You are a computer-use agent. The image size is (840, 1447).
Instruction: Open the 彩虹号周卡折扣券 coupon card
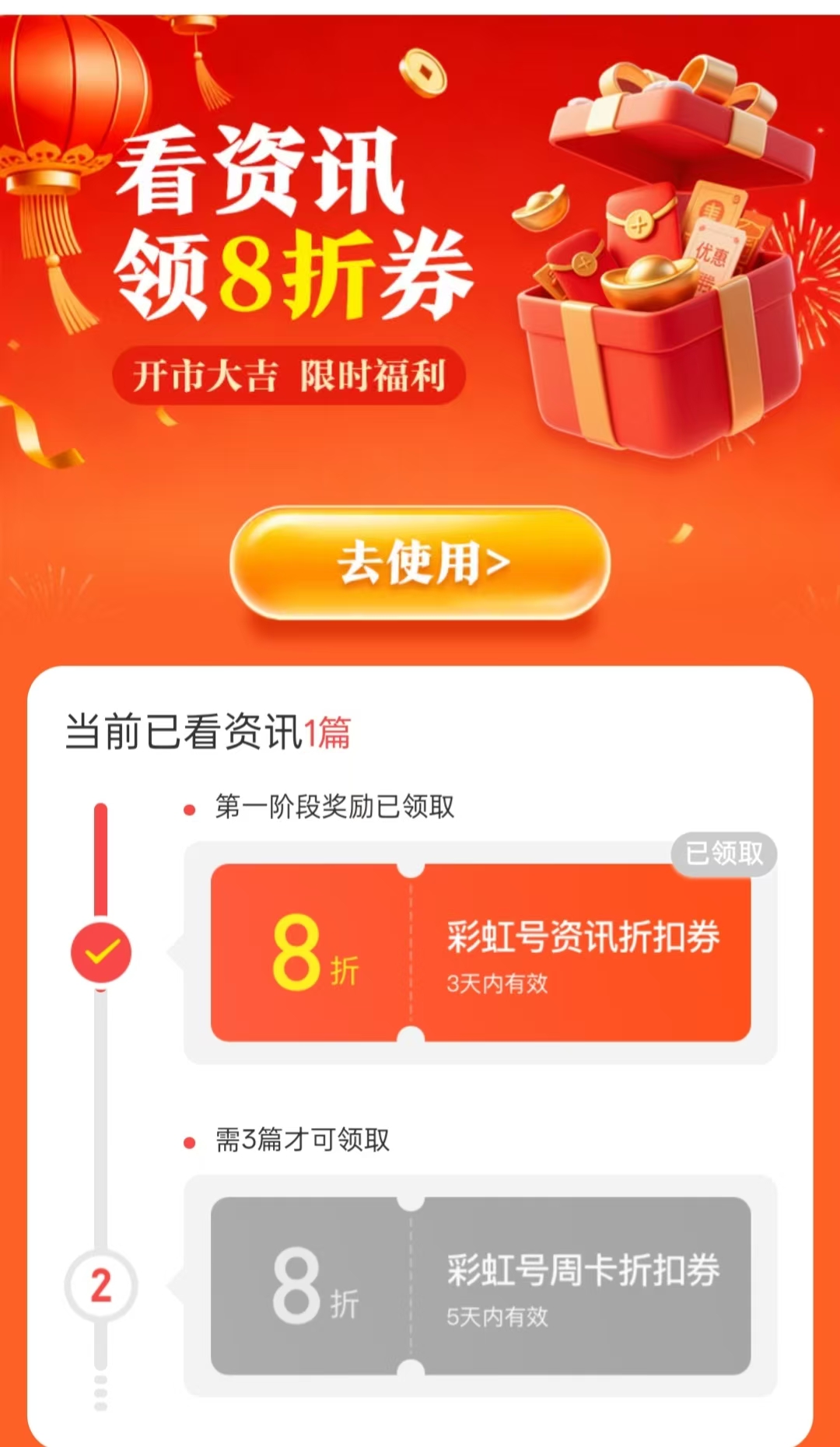(481, 1285)
